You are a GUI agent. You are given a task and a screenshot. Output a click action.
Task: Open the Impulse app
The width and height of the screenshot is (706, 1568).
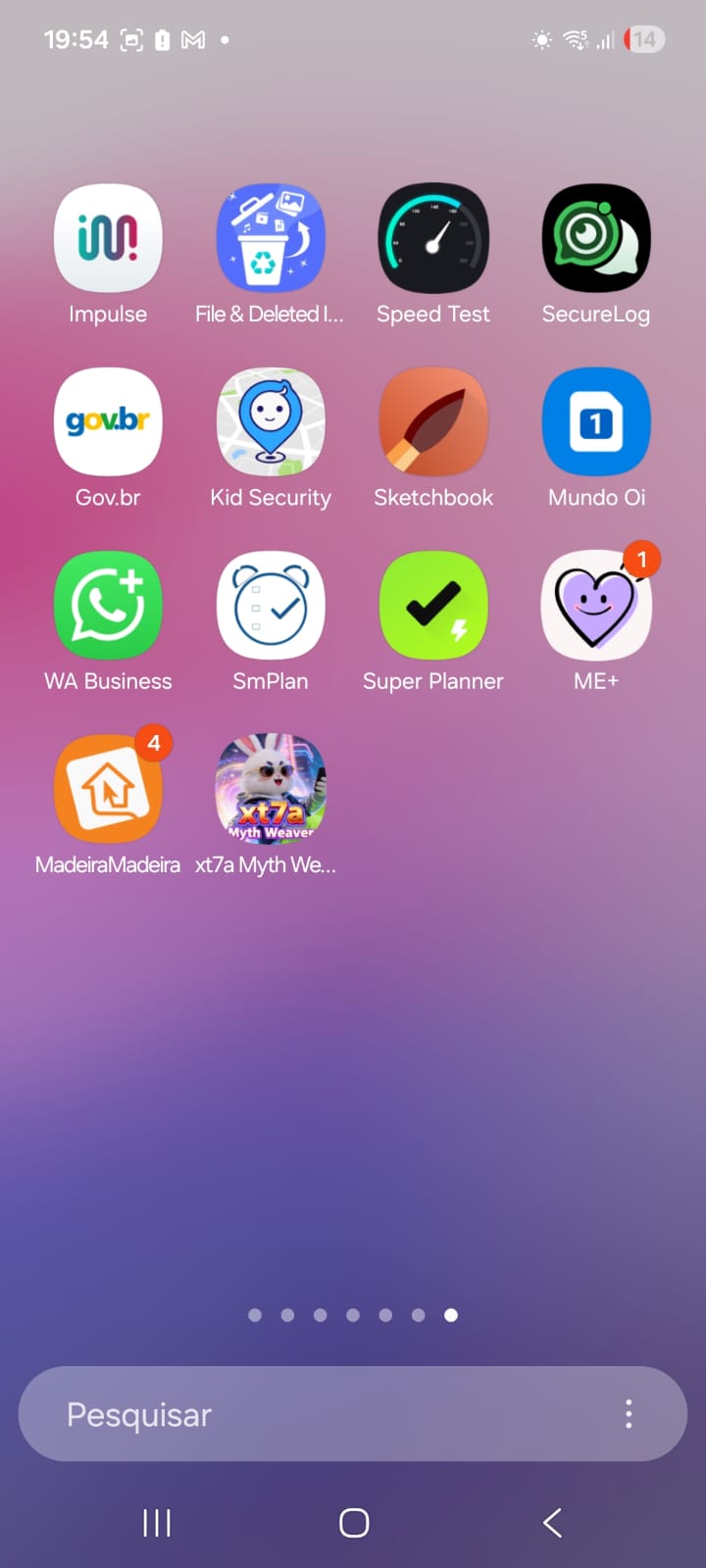click(x=108, y=239)
